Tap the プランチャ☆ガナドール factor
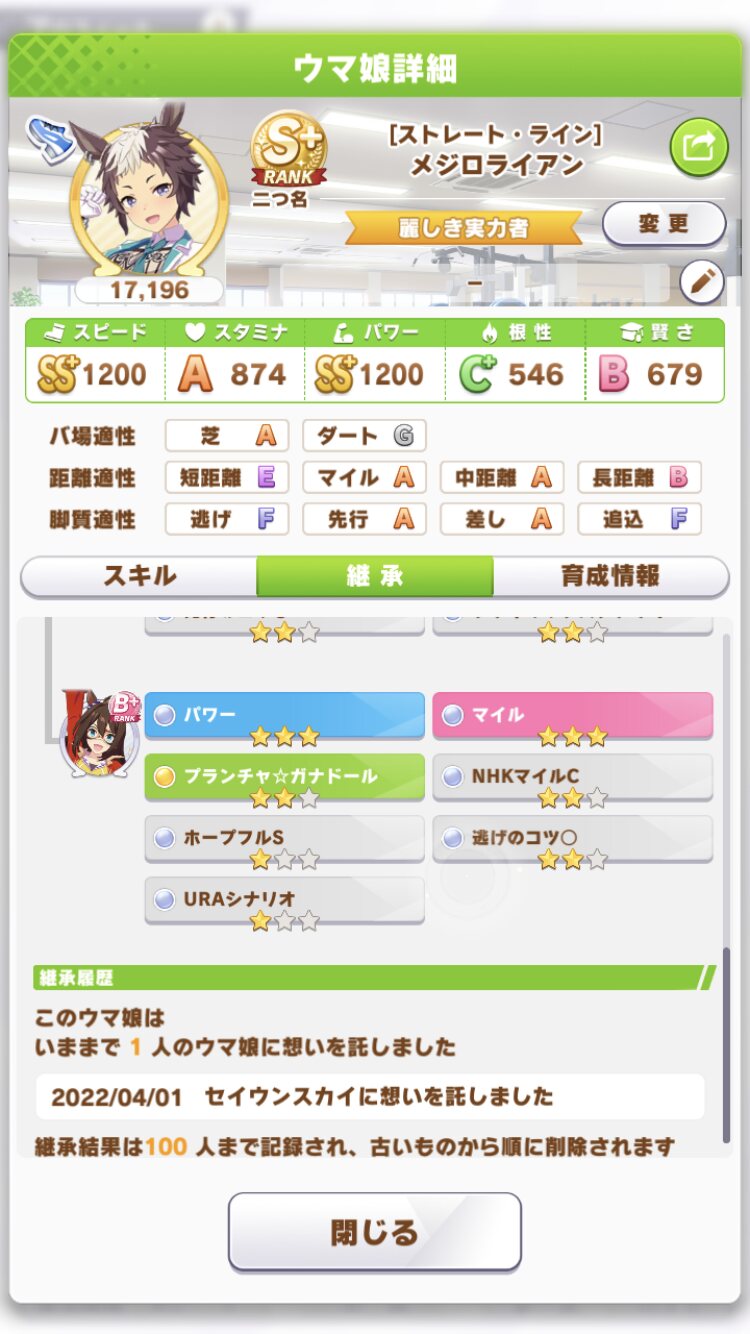Image resolution: width=750 pixels, height=1334 pixels. pyautogui.click(x=285, y=777)
